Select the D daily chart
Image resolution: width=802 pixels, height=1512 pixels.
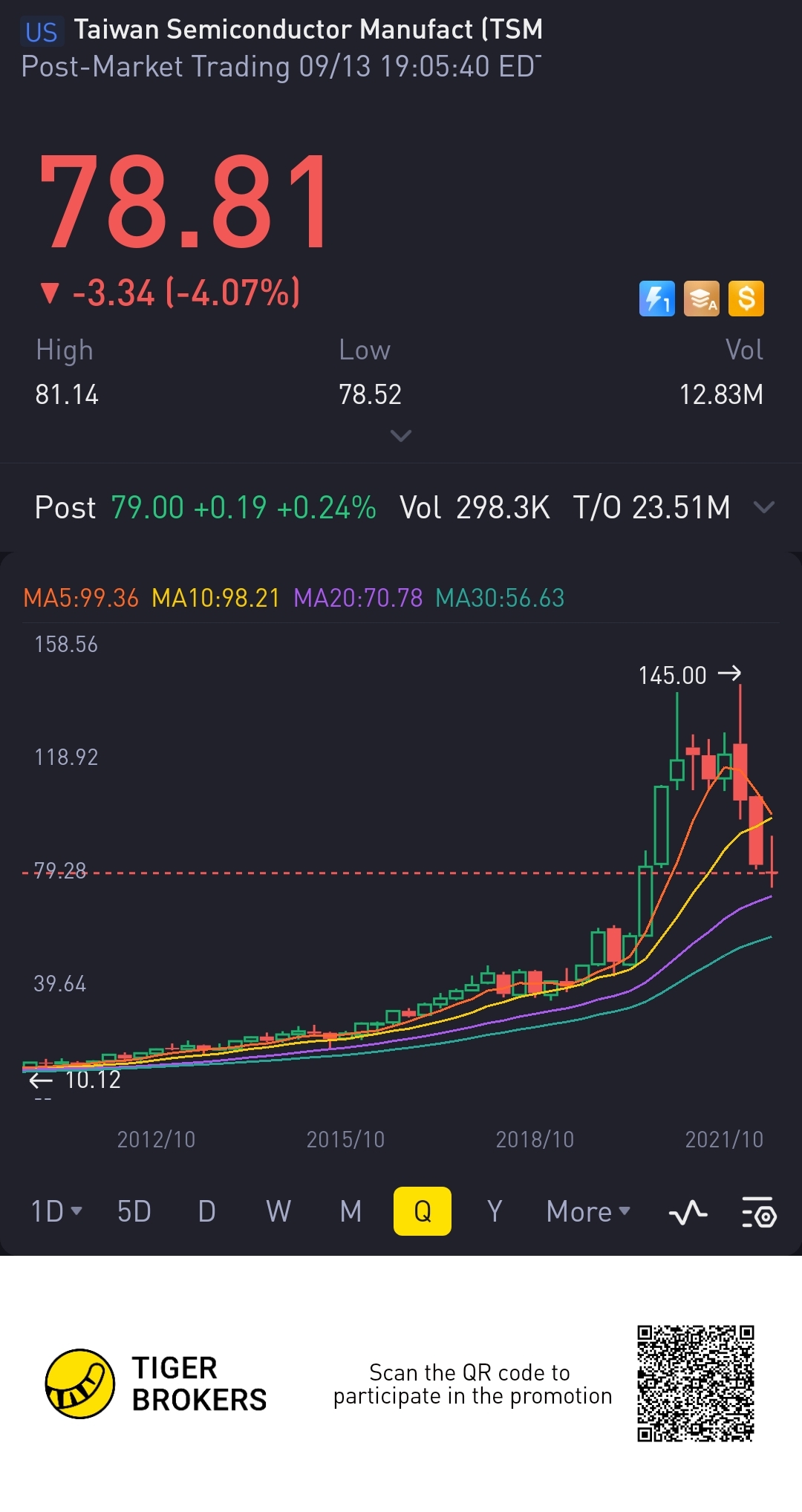point(206,1211)
